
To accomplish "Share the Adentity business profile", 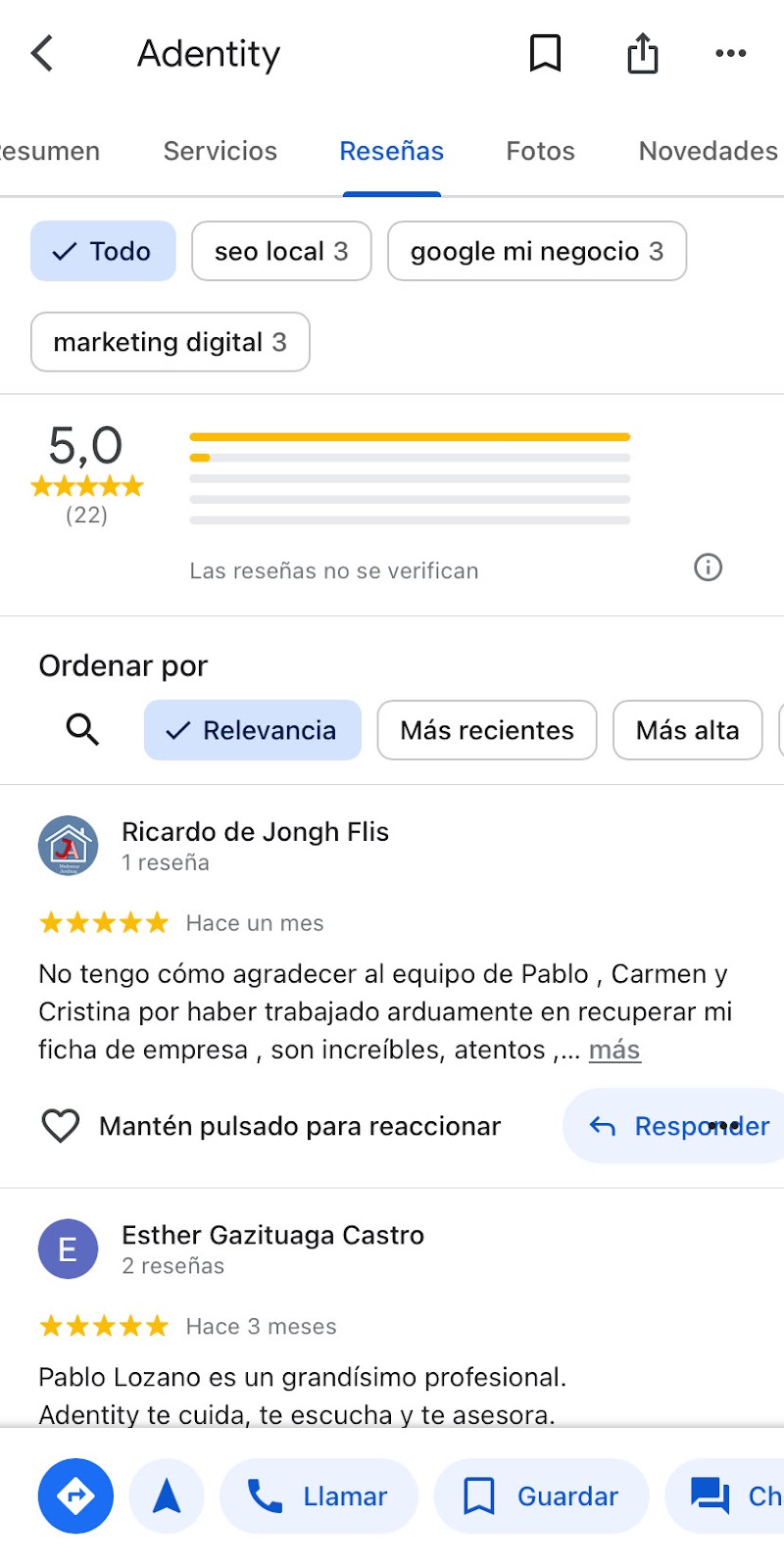I will pos(642,54).
